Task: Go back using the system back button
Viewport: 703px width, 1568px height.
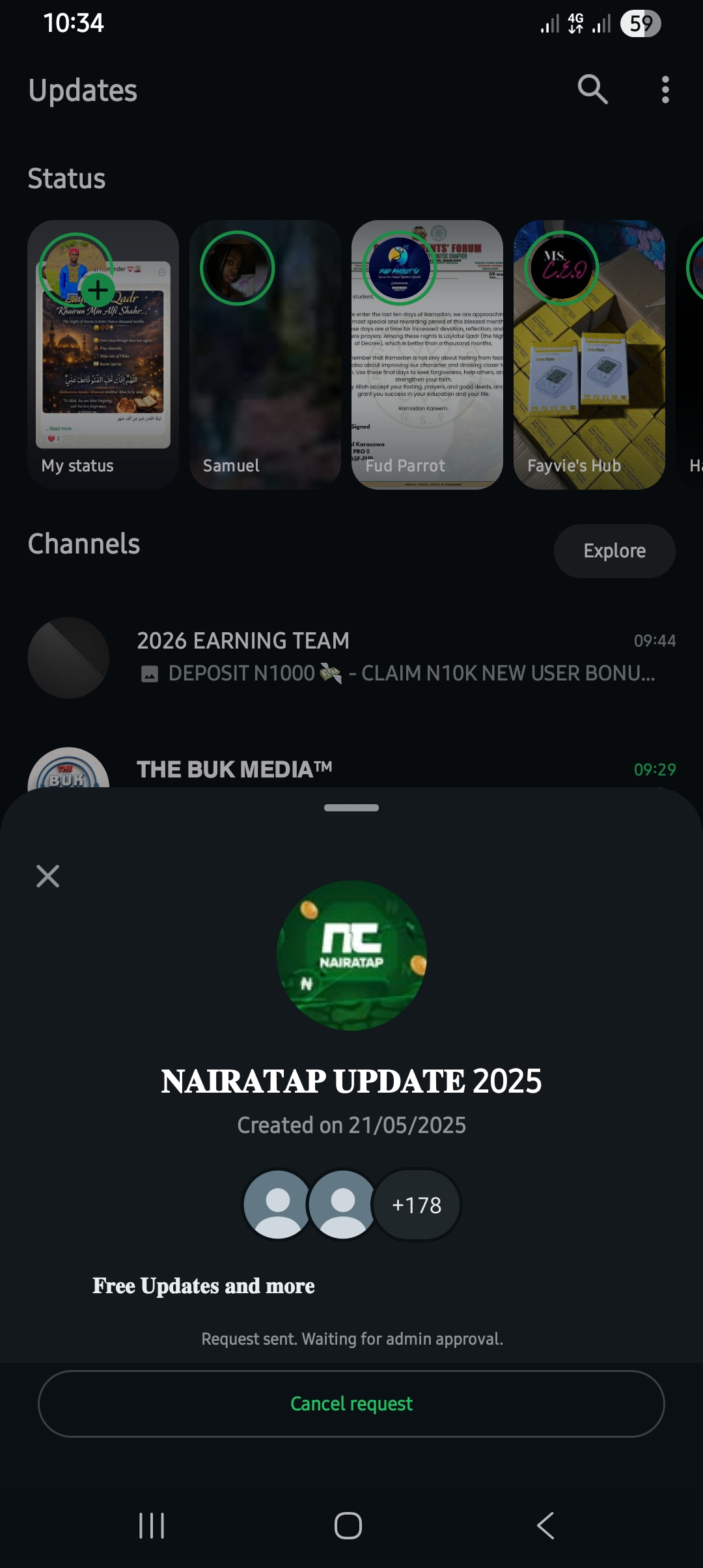Action: (545, 1525)
